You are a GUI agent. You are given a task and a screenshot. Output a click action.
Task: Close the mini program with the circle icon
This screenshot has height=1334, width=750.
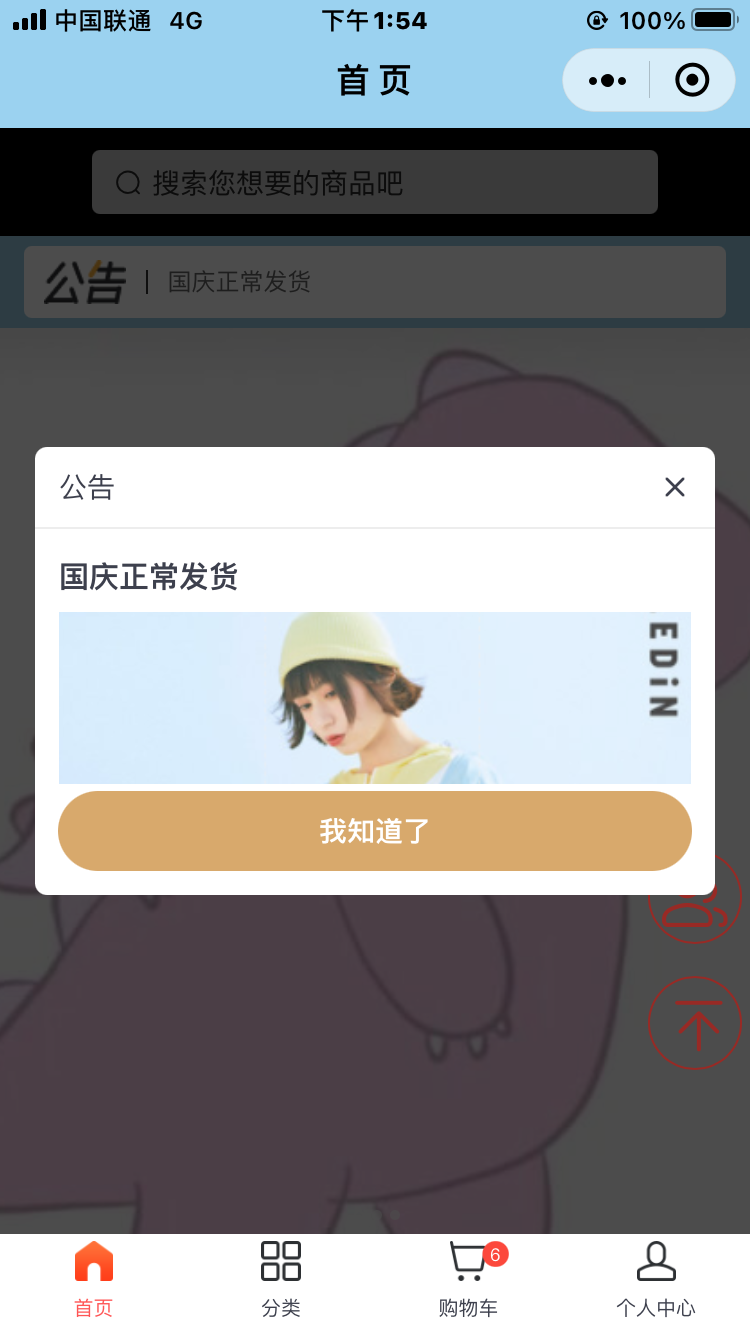tap(692, 81)
